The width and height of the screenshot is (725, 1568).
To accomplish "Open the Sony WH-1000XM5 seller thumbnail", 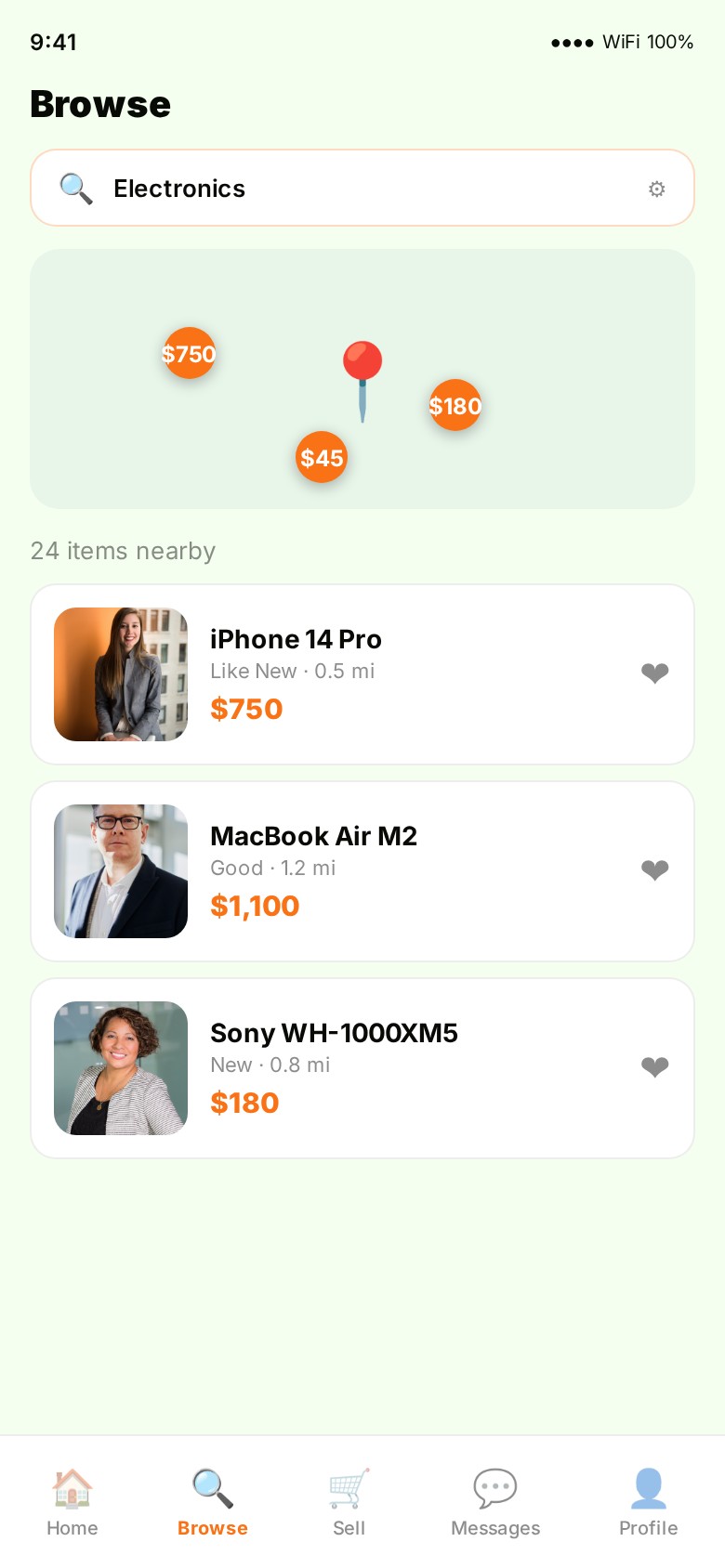I will click(120, 1067).
